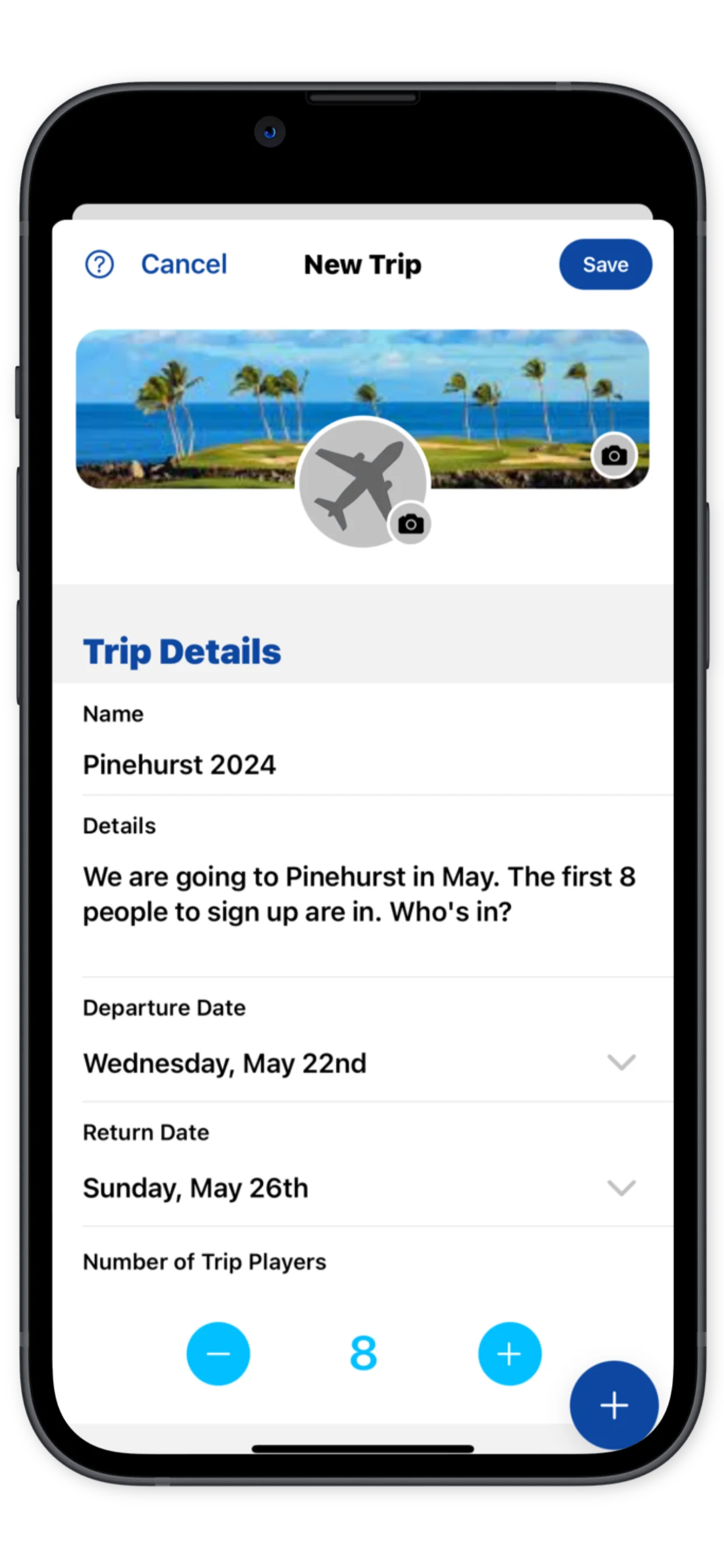Save the new trip
Image resolution: width=724 pixels, height=1568 pixels.
pyautogui.click(x=604, y=265)
